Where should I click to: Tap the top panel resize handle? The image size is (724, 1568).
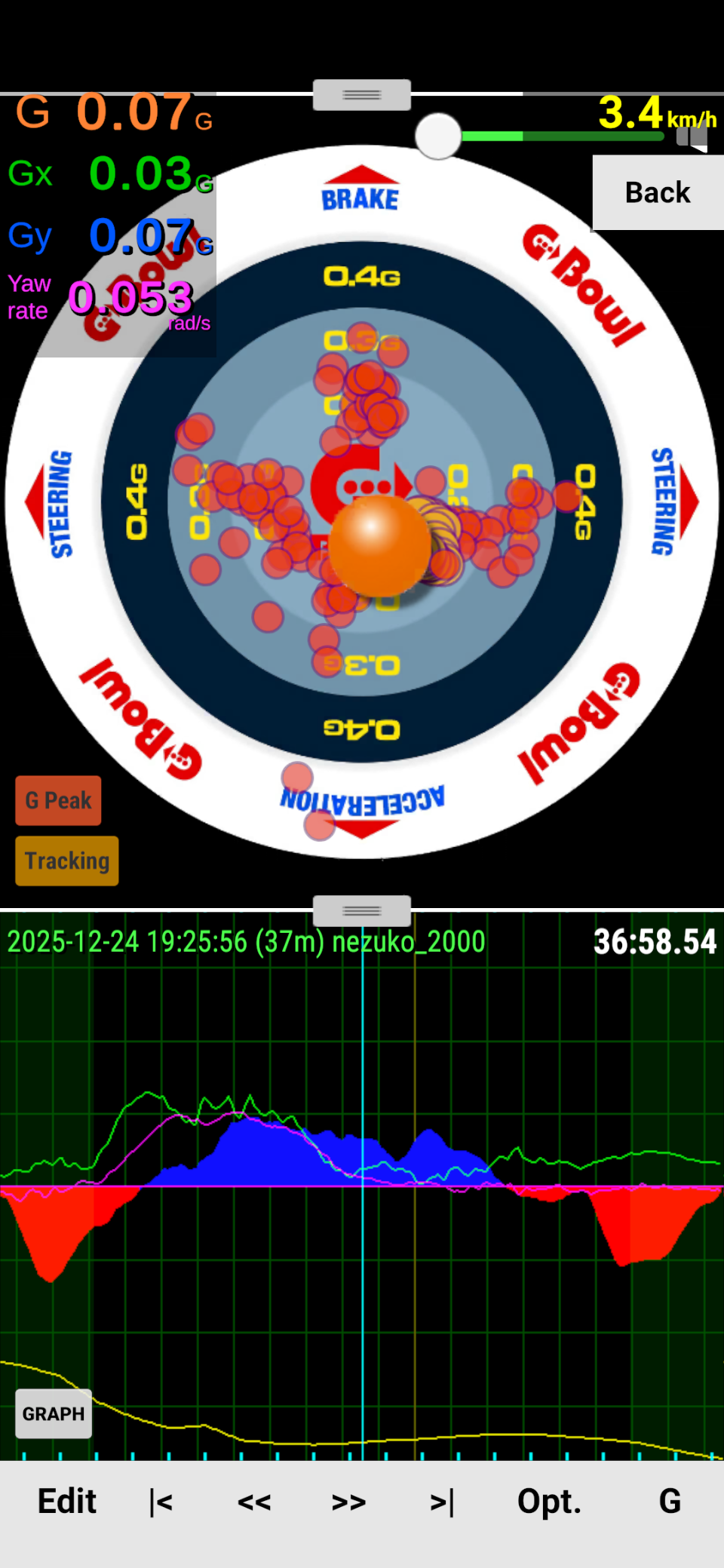click(362, 95)
